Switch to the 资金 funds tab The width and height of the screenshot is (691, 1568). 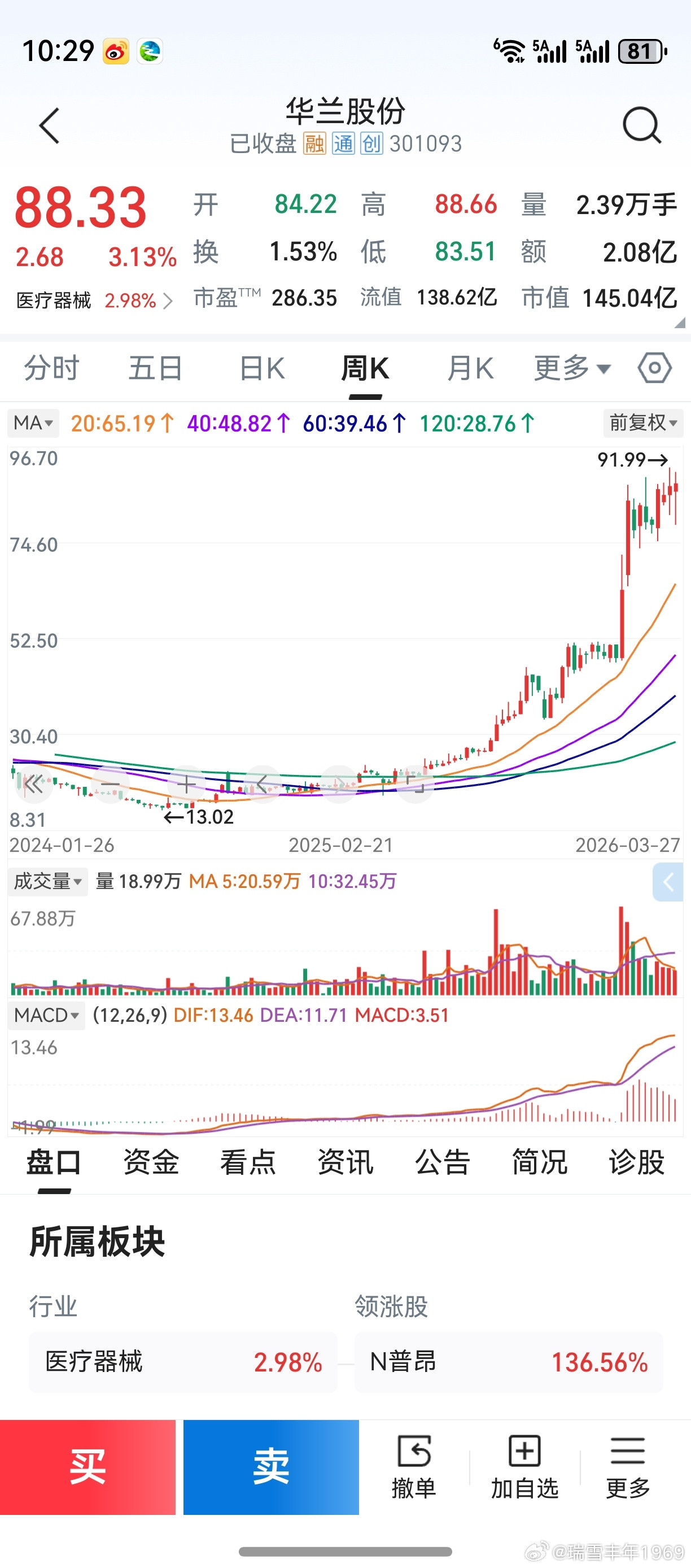point(151,1162)
